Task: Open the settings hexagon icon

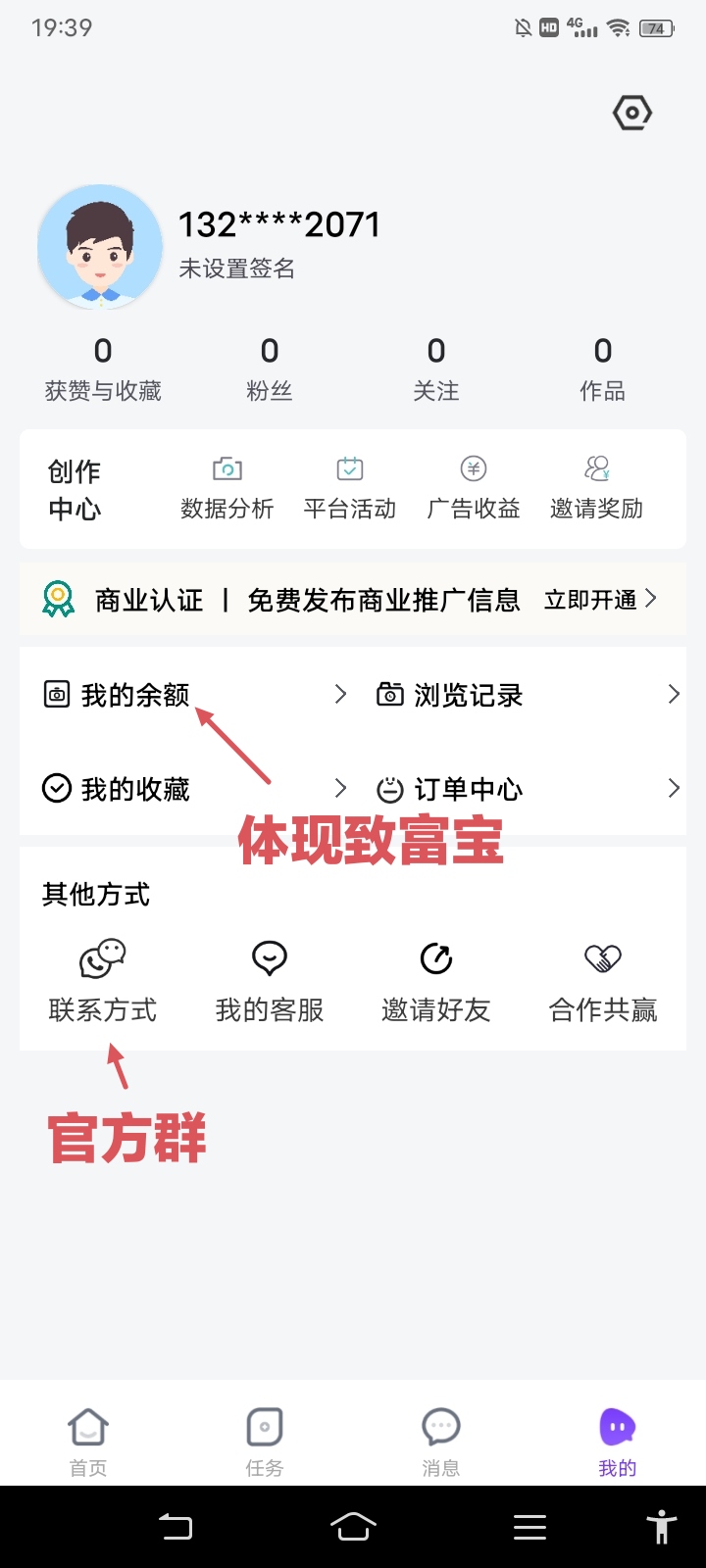Action: (632, 113)
